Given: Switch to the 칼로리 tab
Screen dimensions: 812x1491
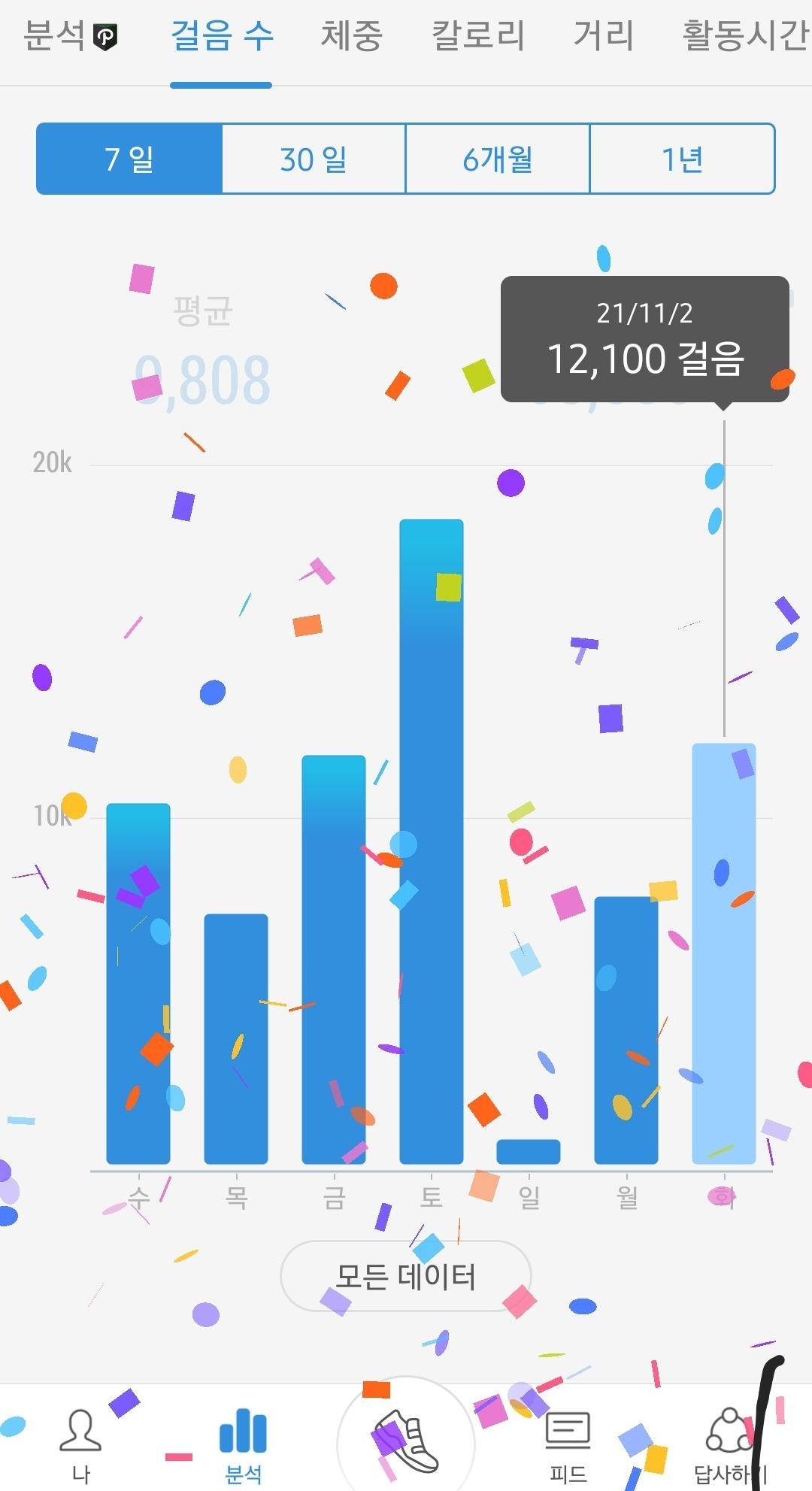Looking at the screenshot, I should pos(477,36).
